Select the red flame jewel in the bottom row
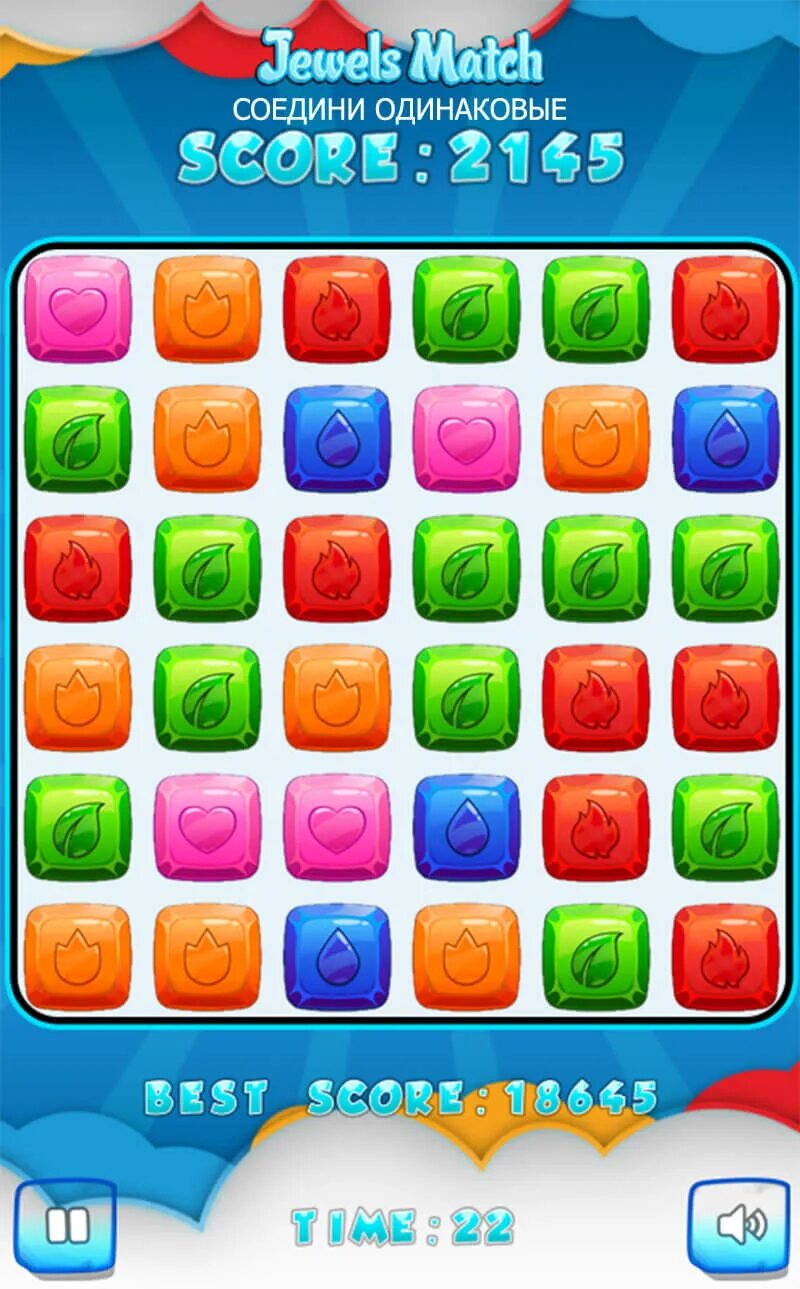This screenshot has width=800, height=1289. point(726,957)
